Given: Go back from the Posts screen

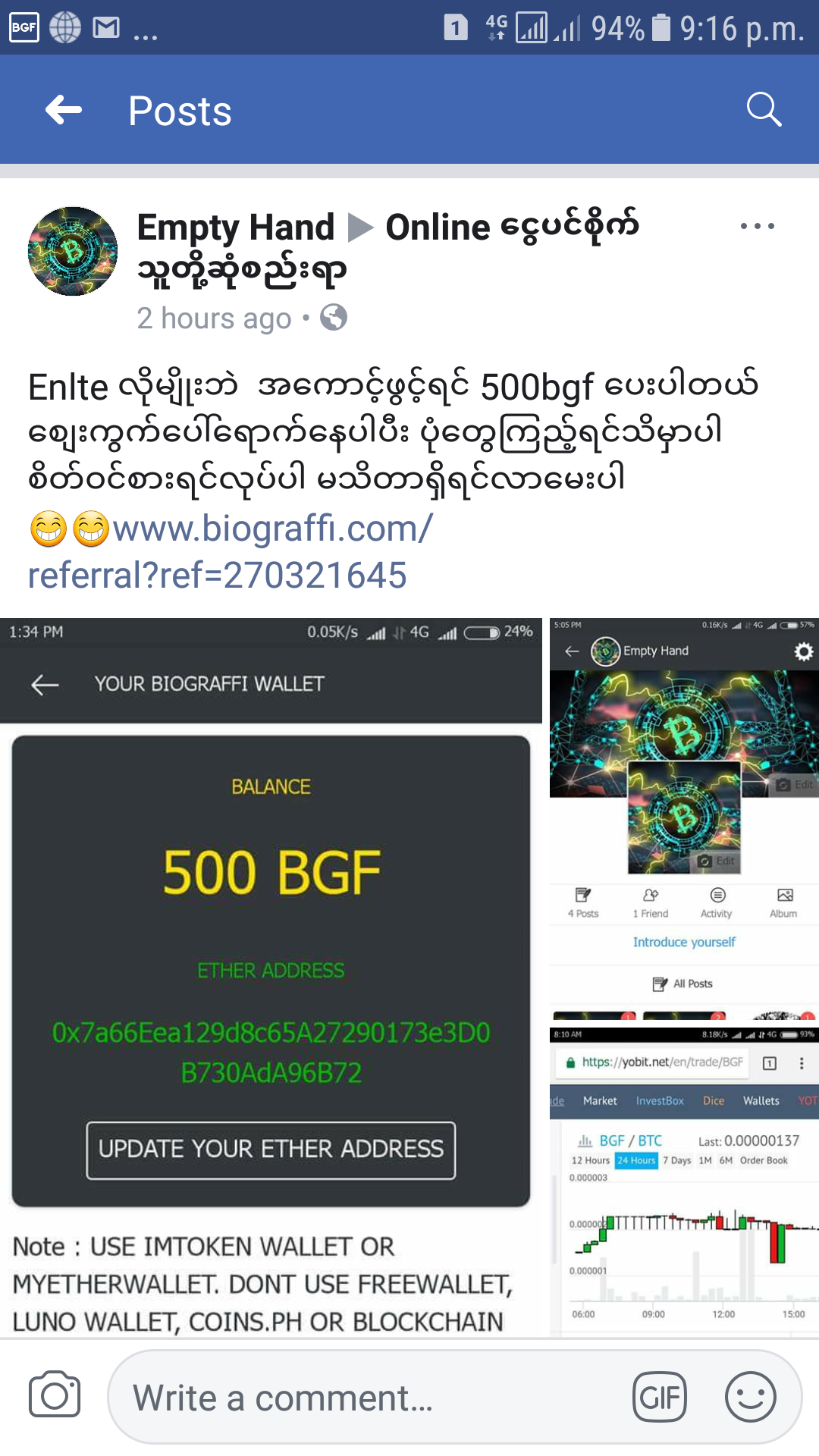Looking at the screenshot, I should [64, 111].
